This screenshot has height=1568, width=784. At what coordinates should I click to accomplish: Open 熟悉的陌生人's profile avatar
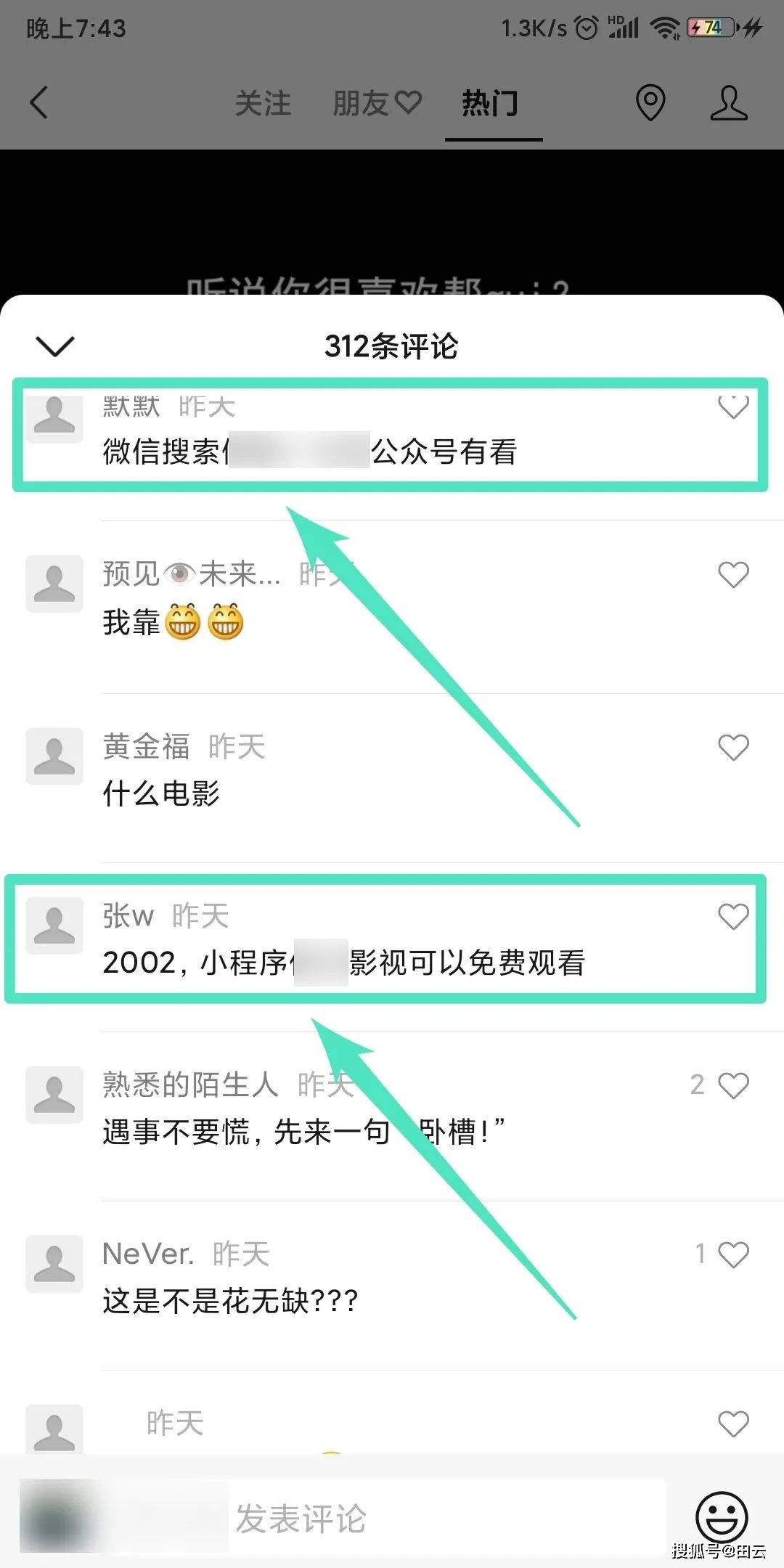54,1094
